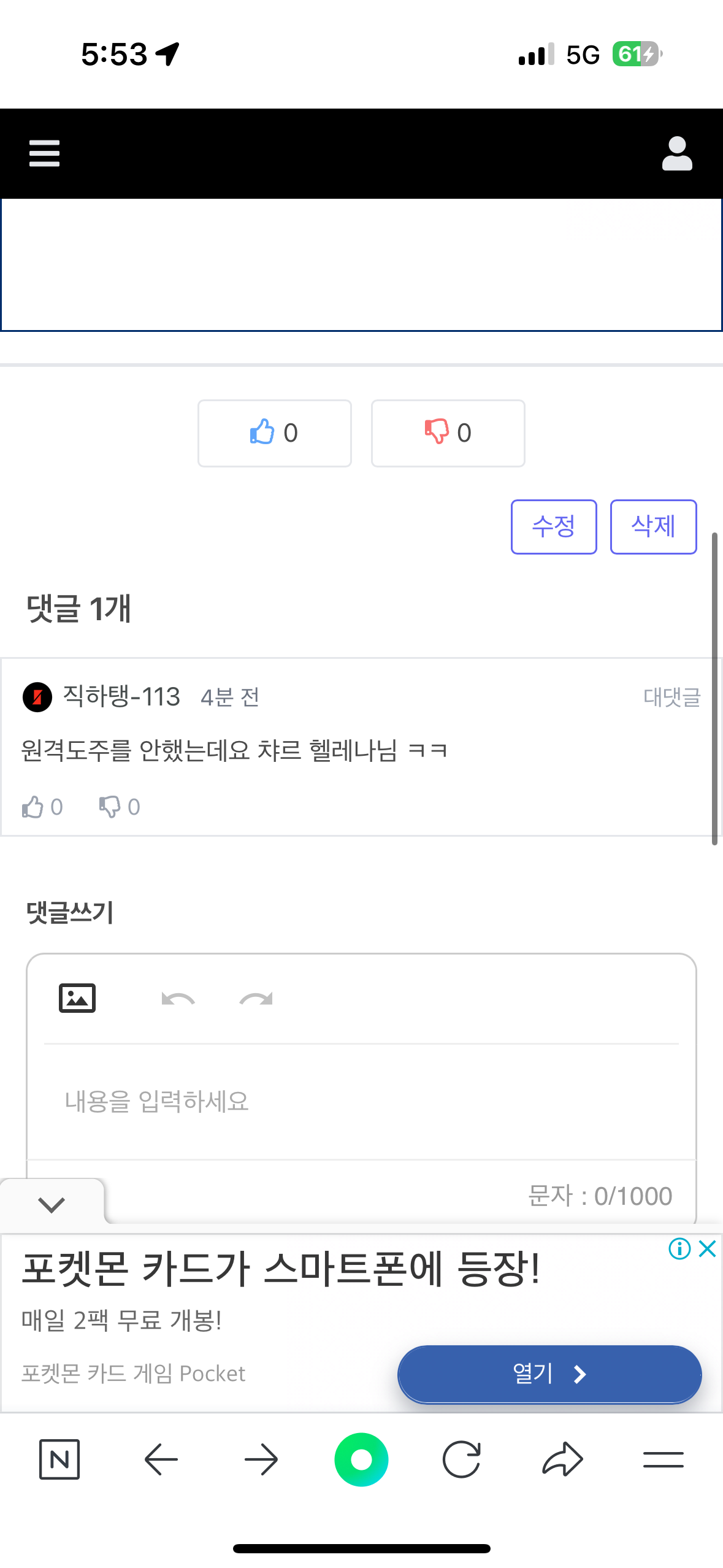Dislike the post with thumbs down
Screen dimensions: 723x1568
[x=448, y=433]
